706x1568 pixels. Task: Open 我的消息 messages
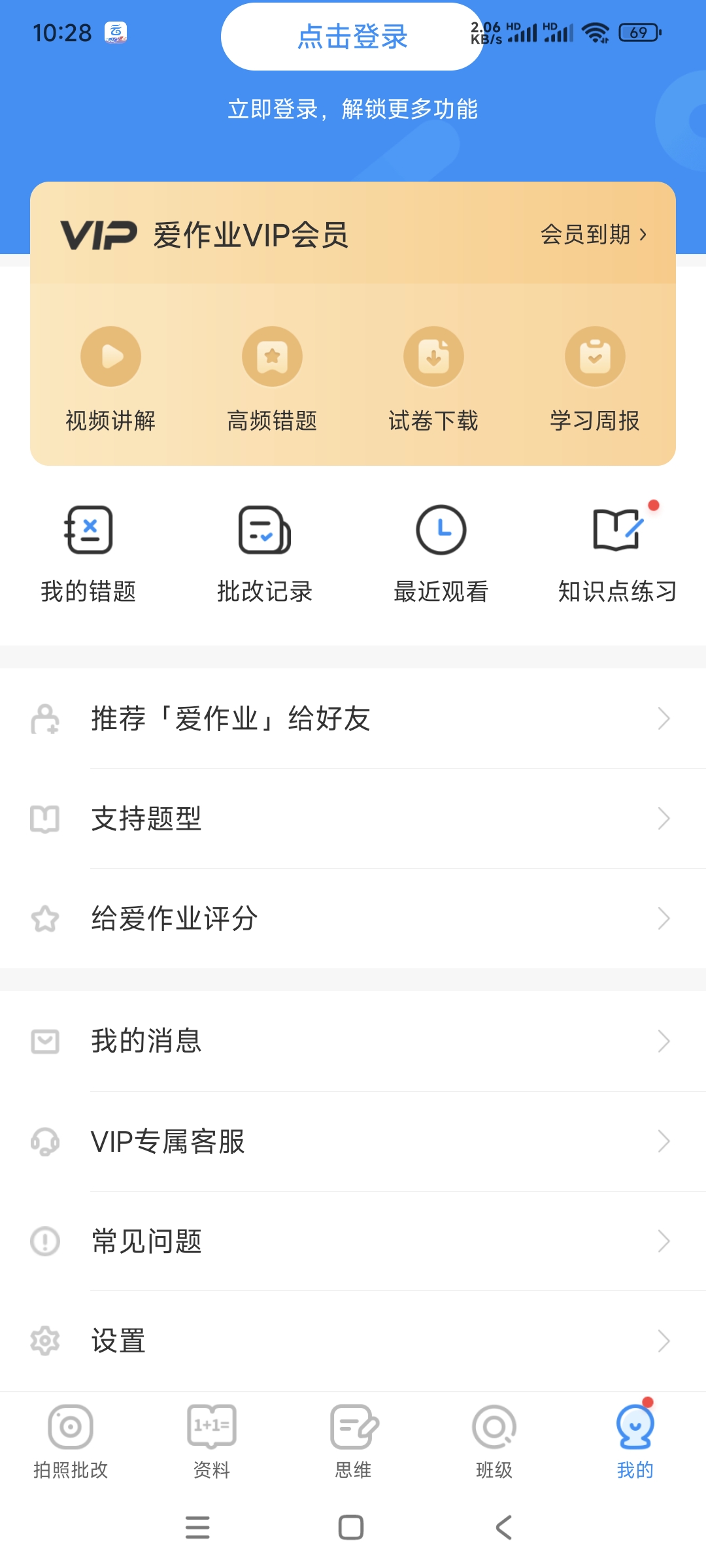click(353, 1041)
